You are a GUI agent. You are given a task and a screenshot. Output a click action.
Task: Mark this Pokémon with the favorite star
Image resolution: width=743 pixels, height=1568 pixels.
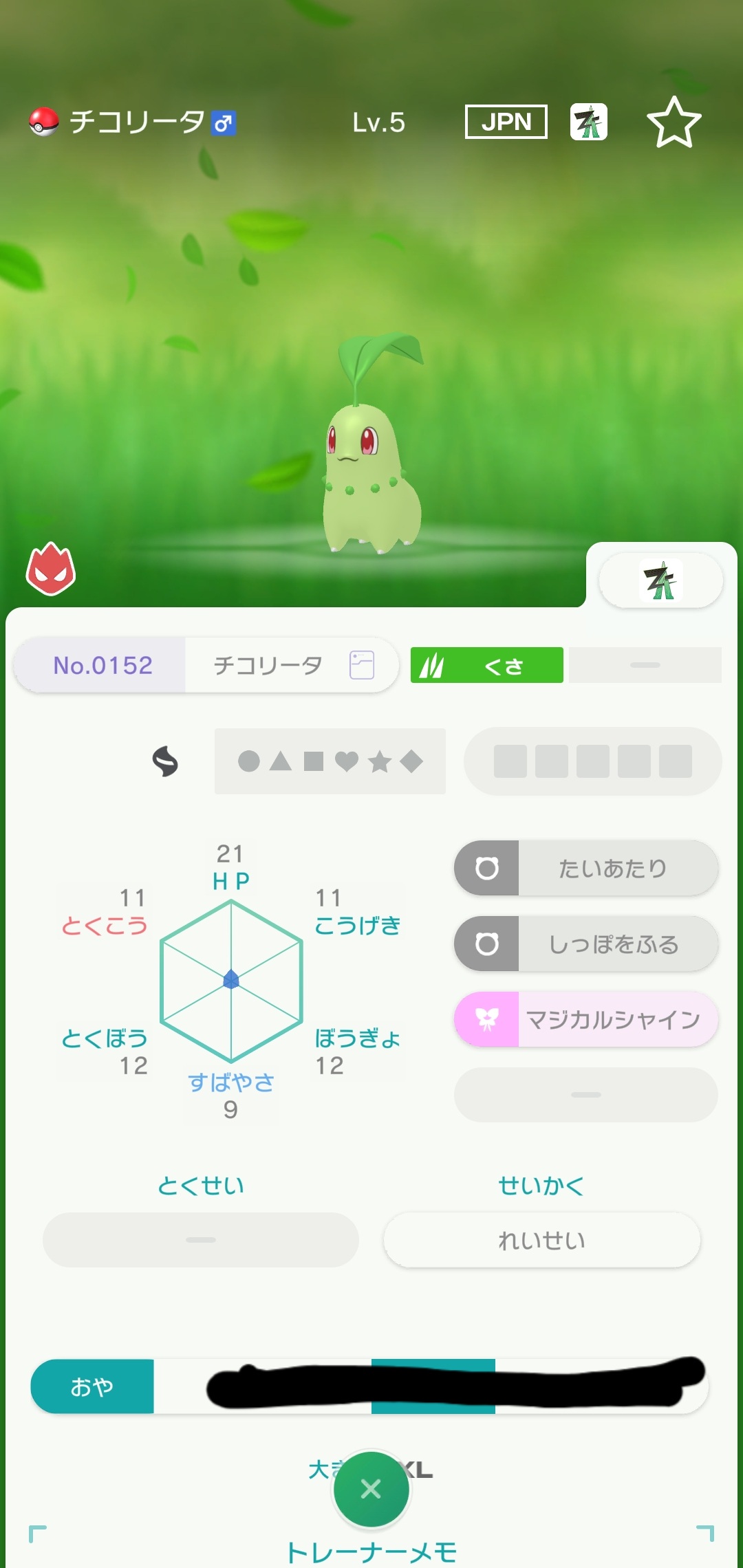click(674, 122)
